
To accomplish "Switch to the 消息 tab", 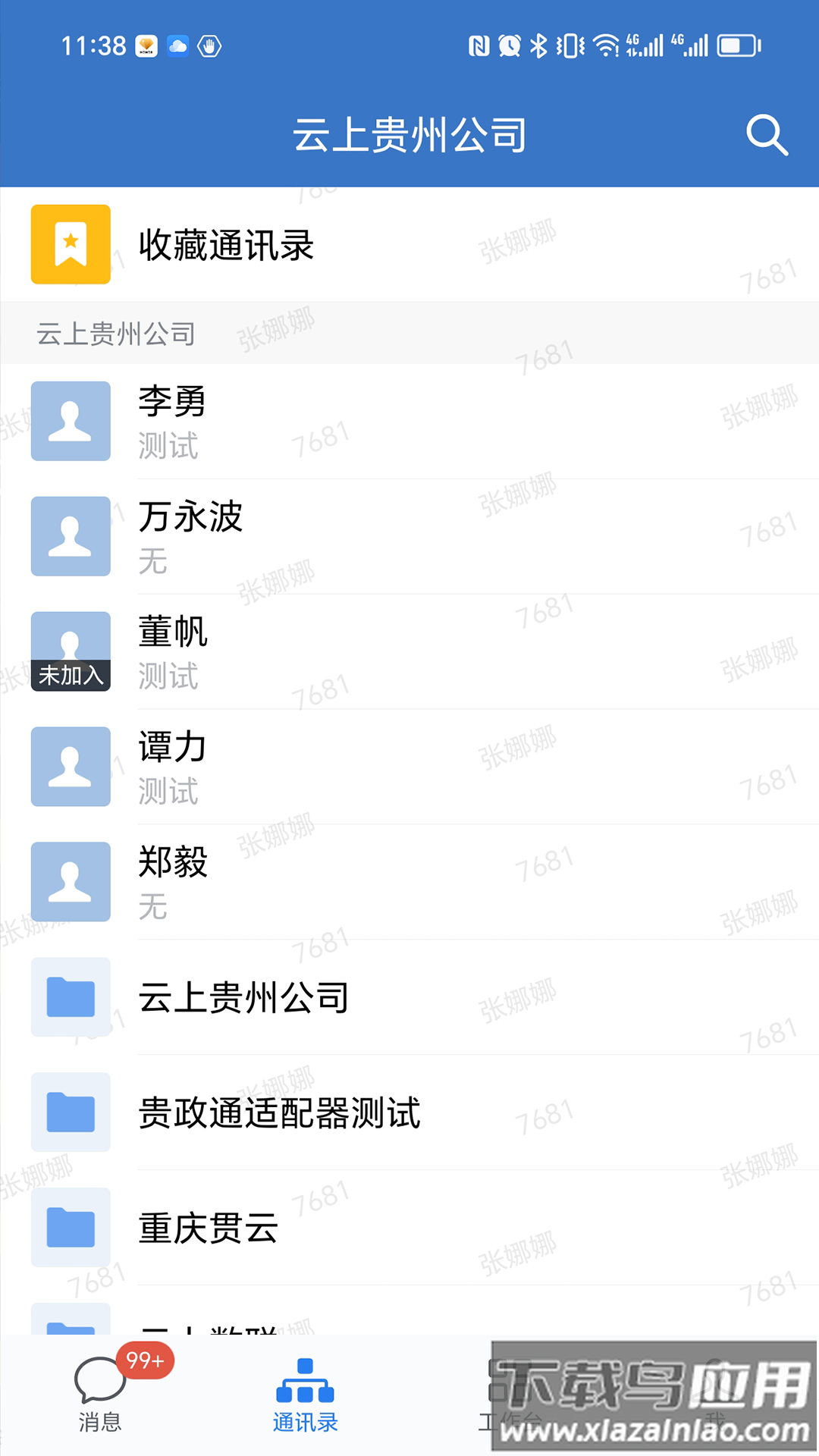I will (100, 1395).
